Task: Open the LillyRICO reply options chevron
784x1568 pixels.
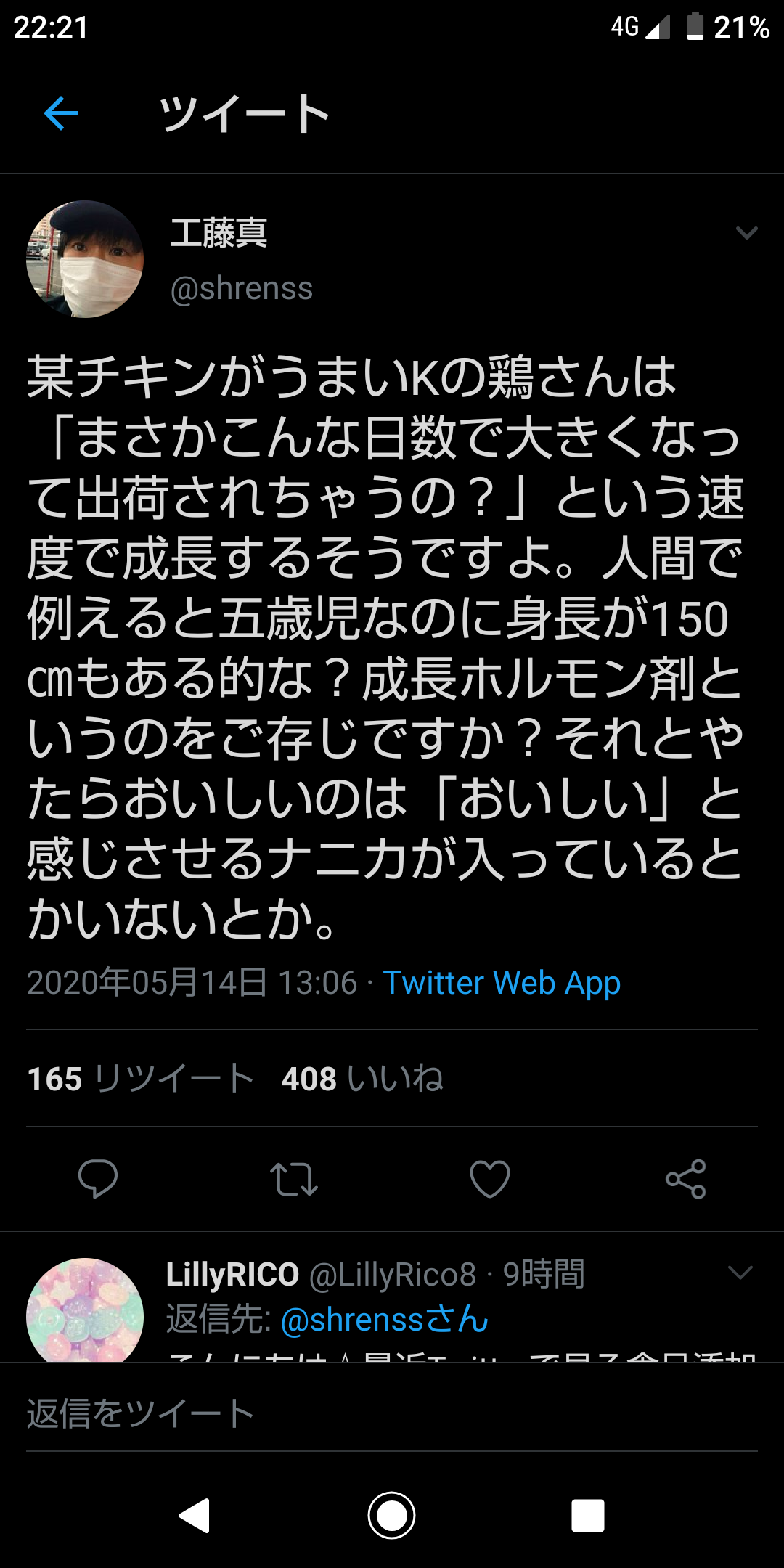Action: pos(740,1273)
